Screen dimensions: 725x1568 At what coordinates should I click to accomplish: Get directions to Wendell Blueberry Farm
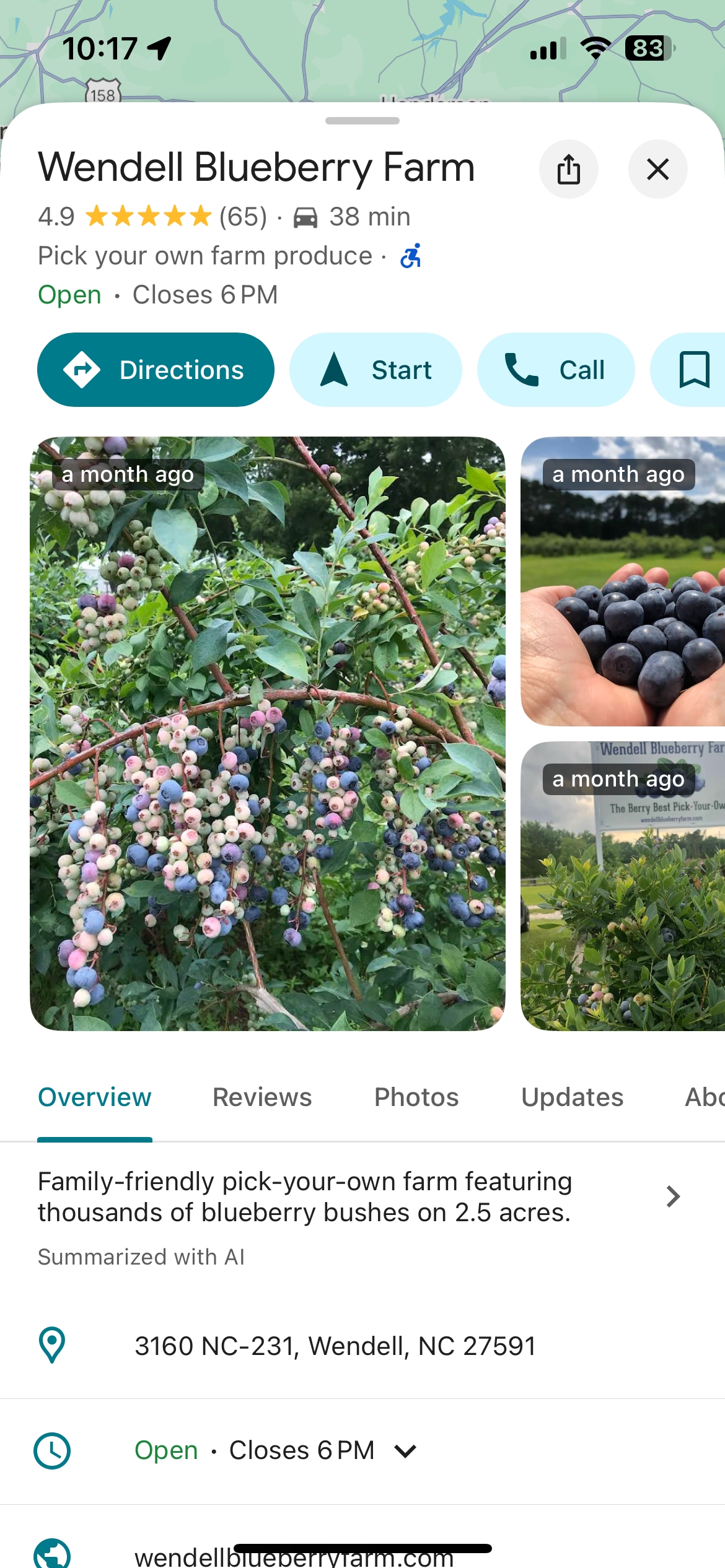156,370
